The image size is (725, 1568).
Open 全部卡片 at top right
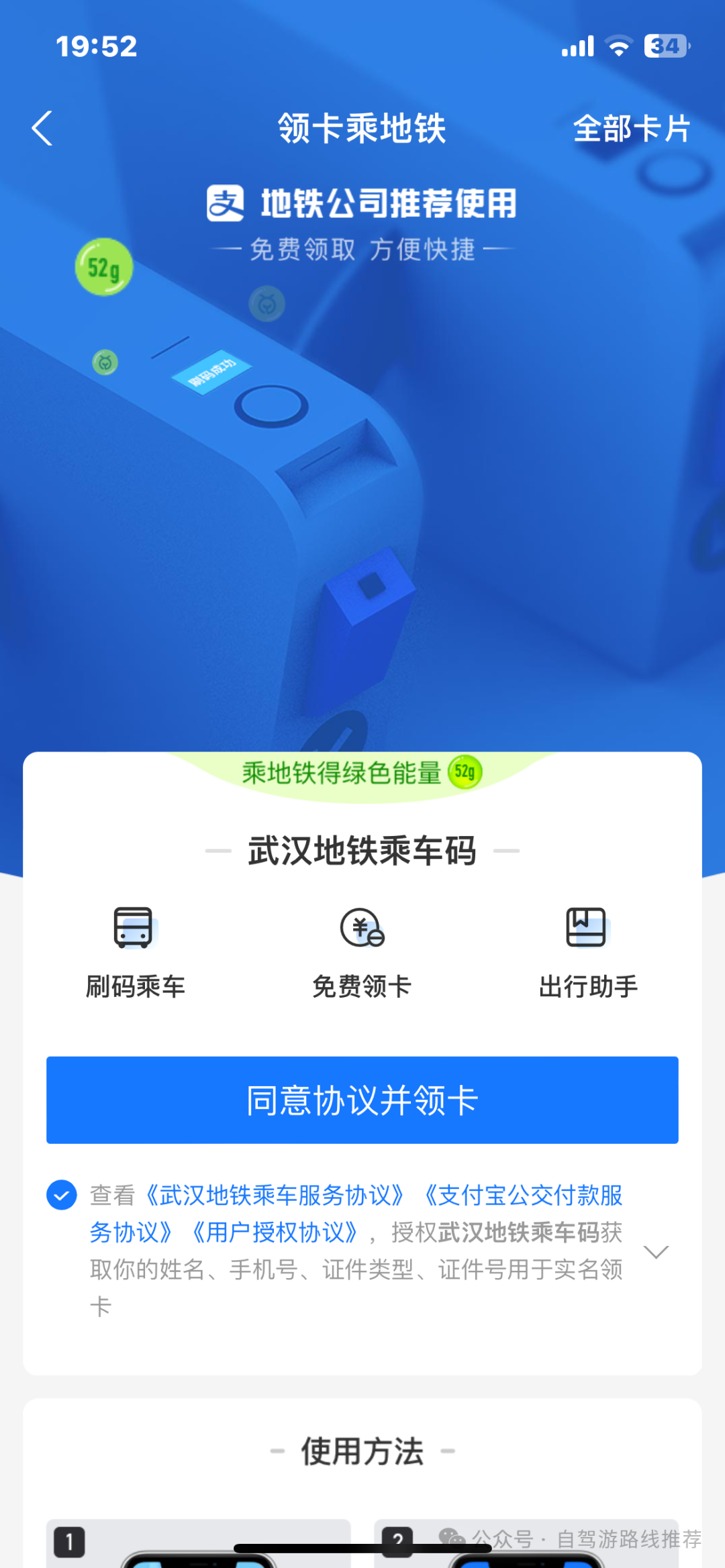(x=631, y=130)
